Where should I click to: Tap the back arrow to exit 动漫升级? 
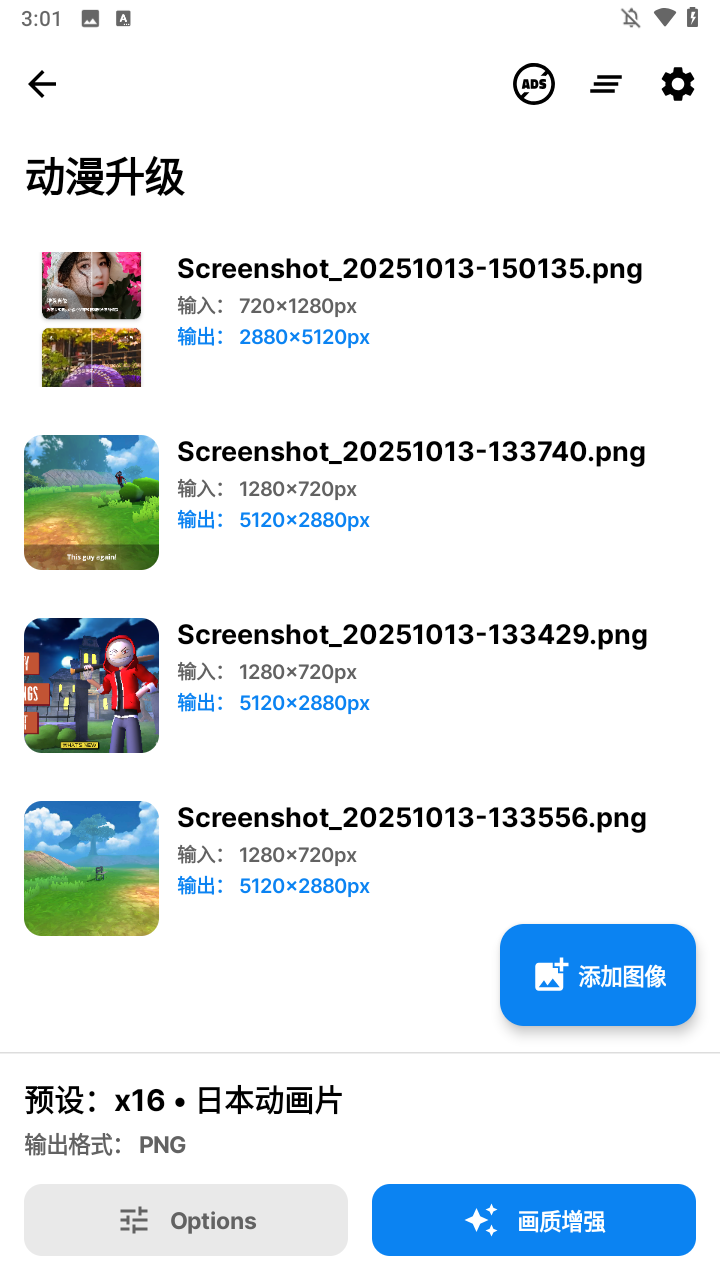point(42,84)
